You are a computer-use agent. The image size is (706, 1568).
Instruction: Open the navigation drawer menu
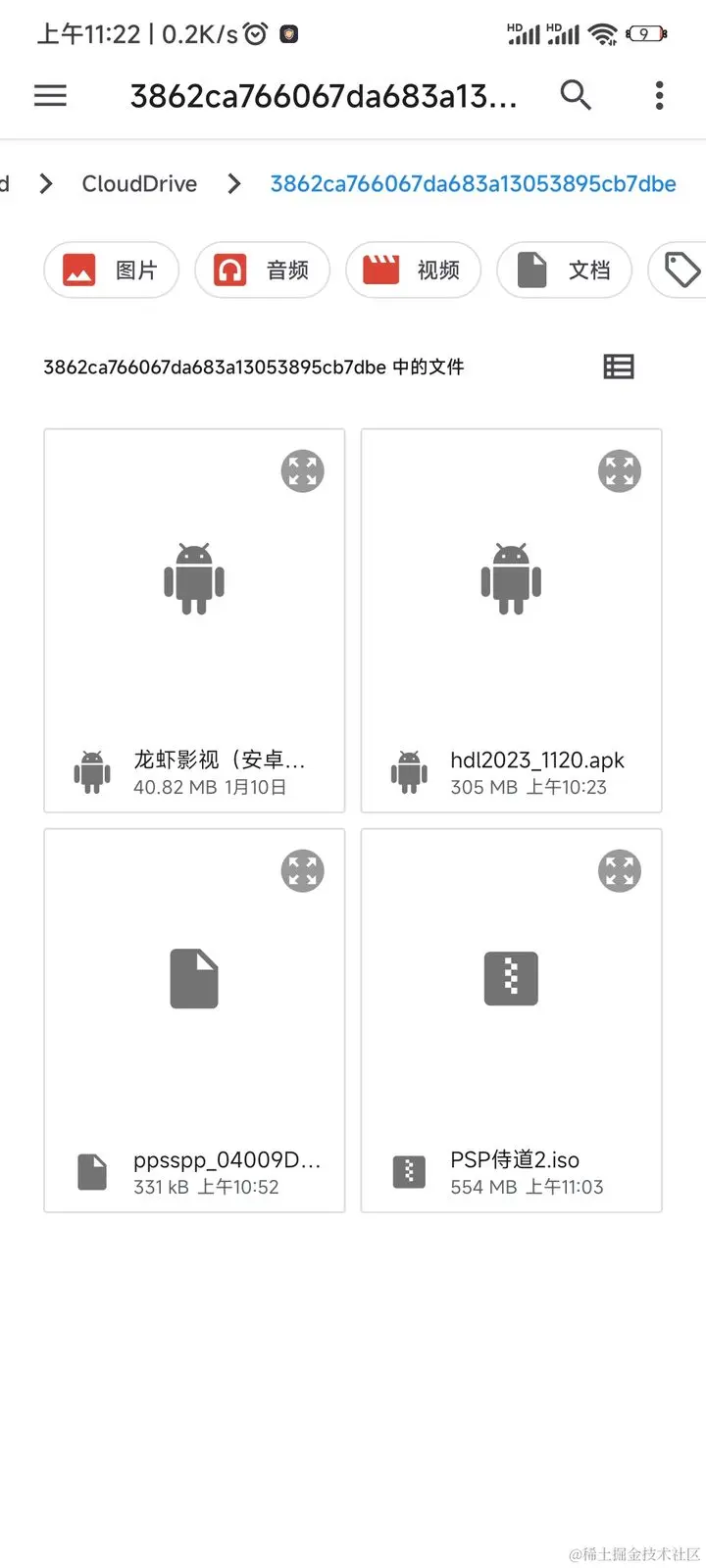(x=50, y=95)
